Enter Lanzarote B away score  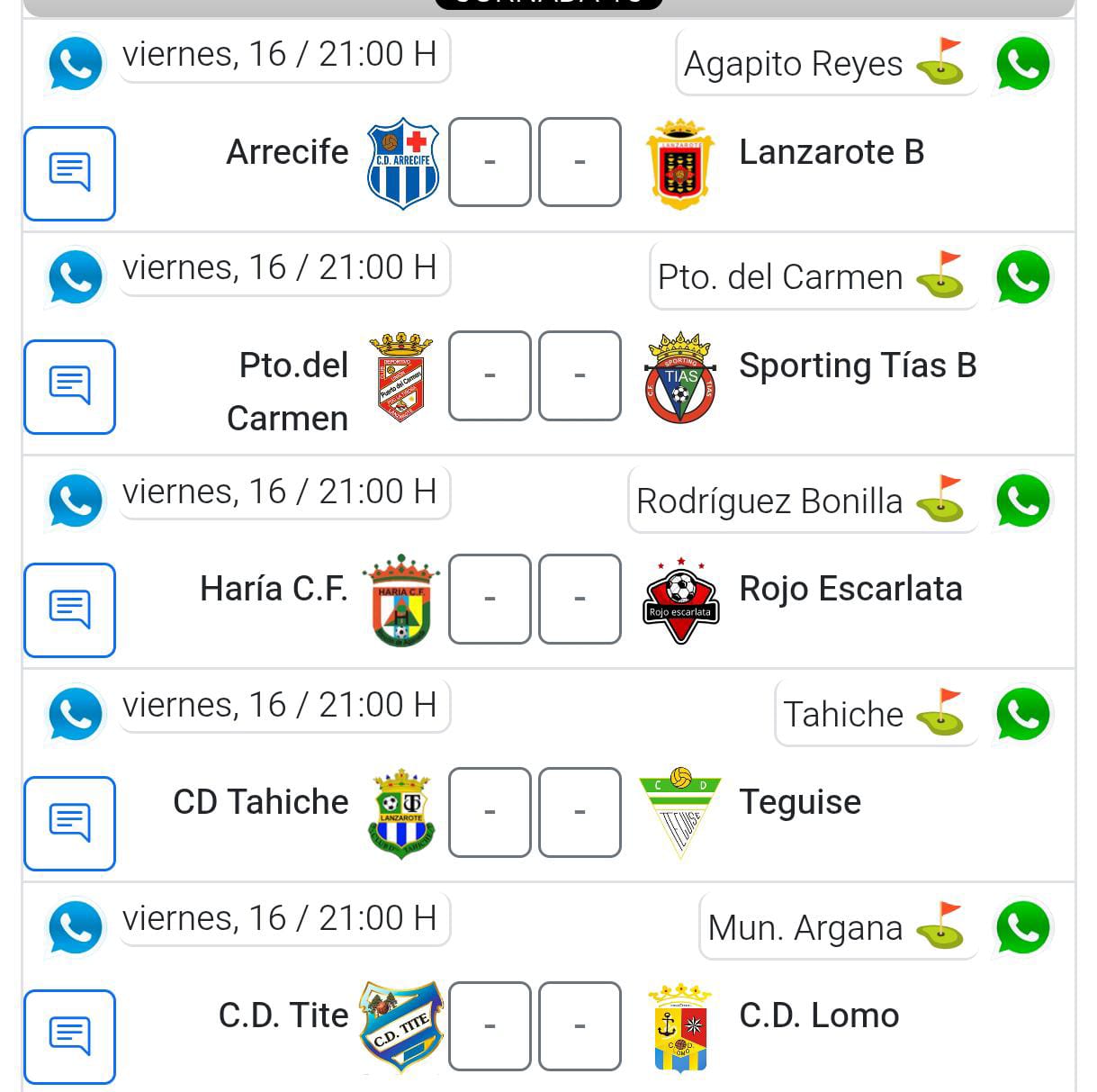[x=580, y=162]
